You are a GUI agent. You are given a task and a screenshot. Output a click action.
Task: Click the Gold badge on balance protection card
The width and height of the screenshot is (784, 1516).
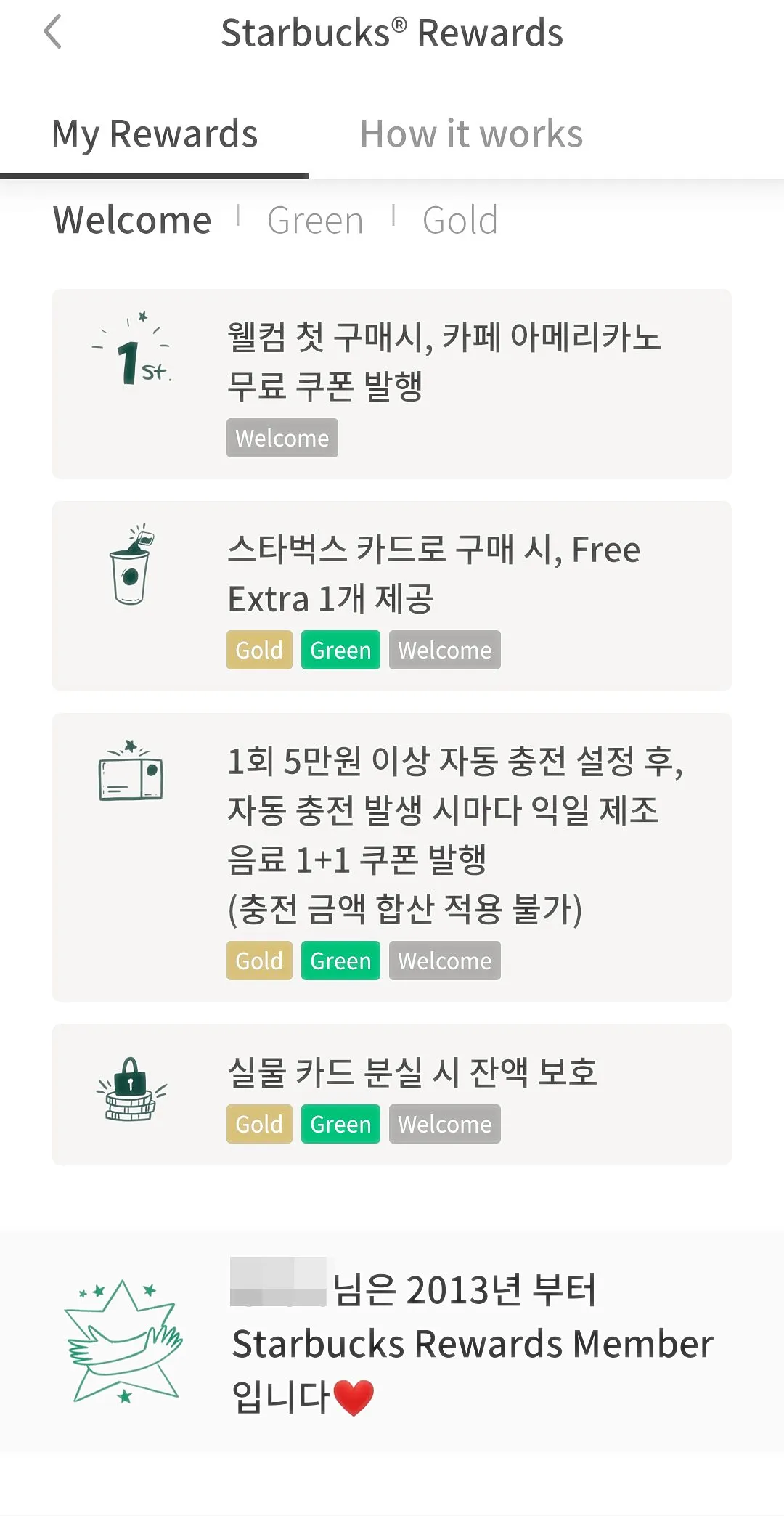(258, 1124)
